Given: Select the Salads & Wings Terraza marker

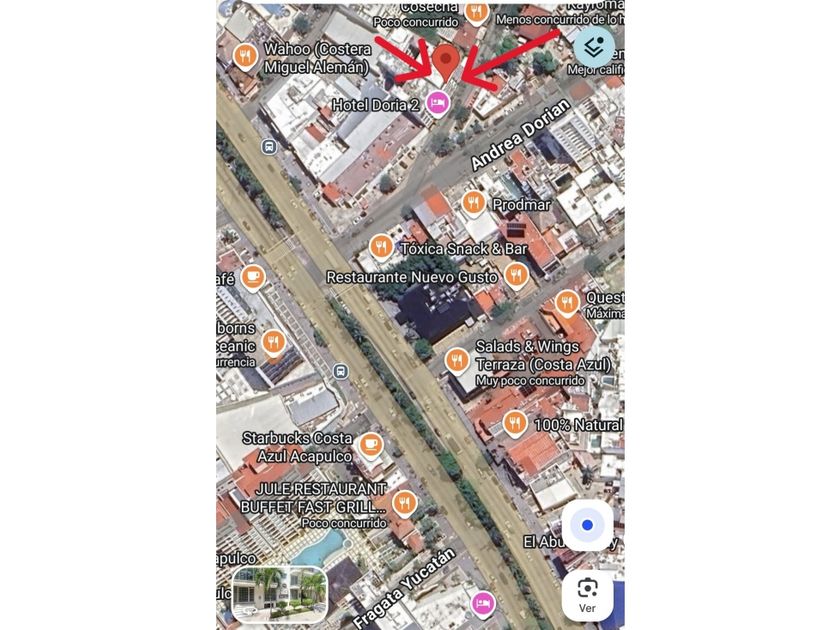Looking at the screenshot, I should click(x=457, y=359).
